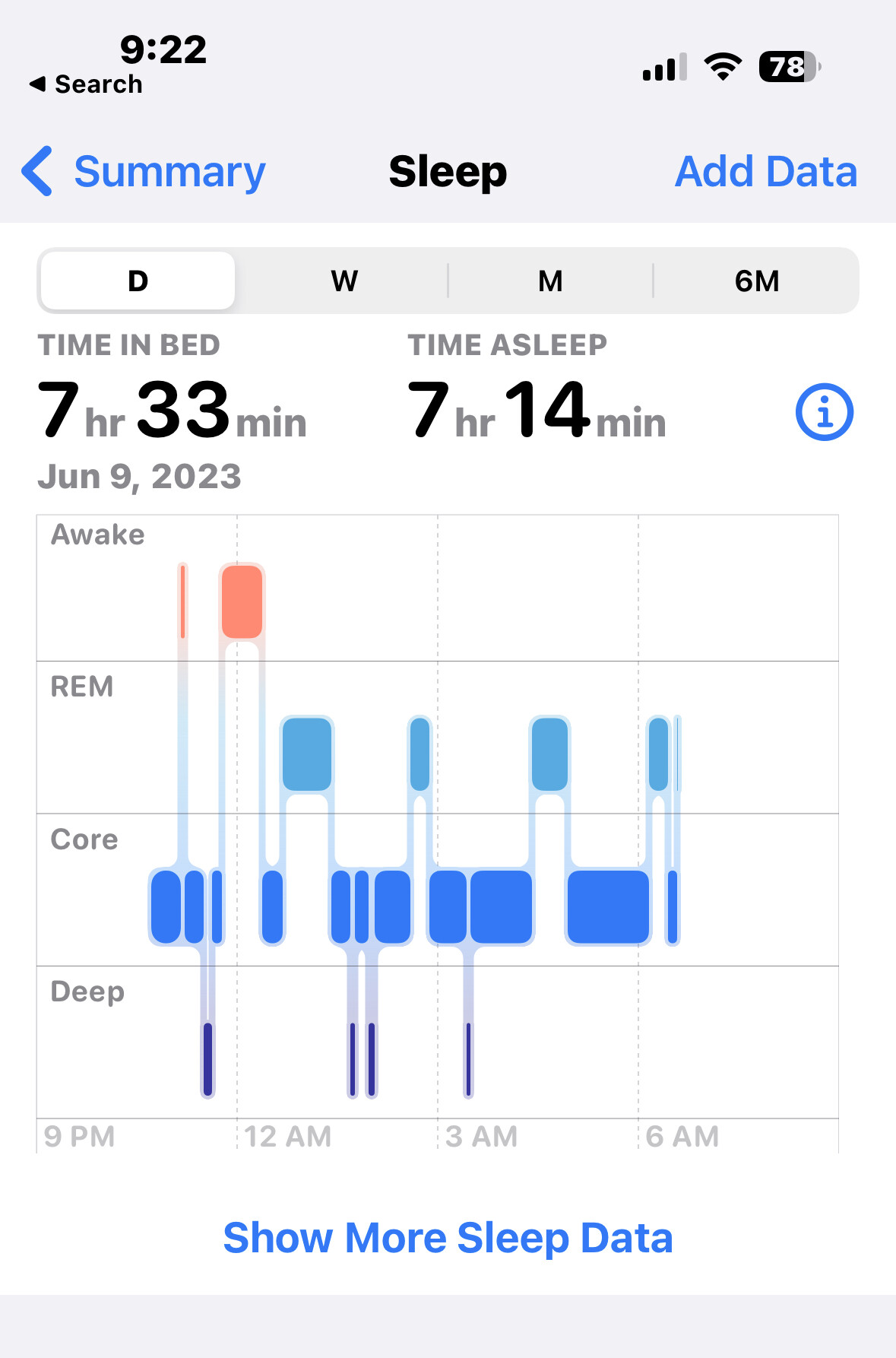The width and height of the screenshot is (896, 1358).
Task: Open the sleep info icon
Action: coord(824,412)
